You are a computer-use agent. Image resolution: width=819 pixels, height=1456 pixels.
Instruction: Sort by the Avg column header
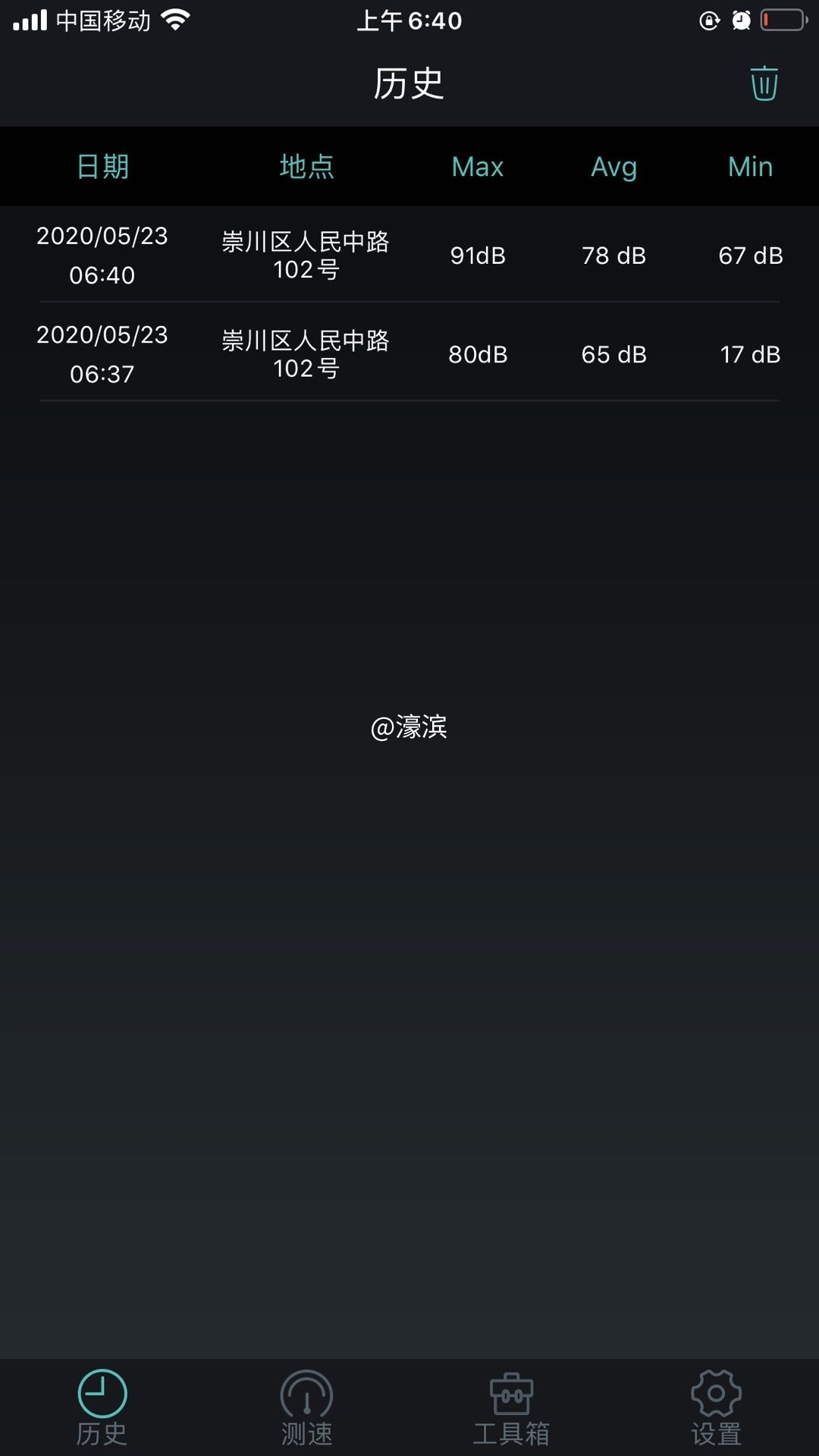pos(613,165)
